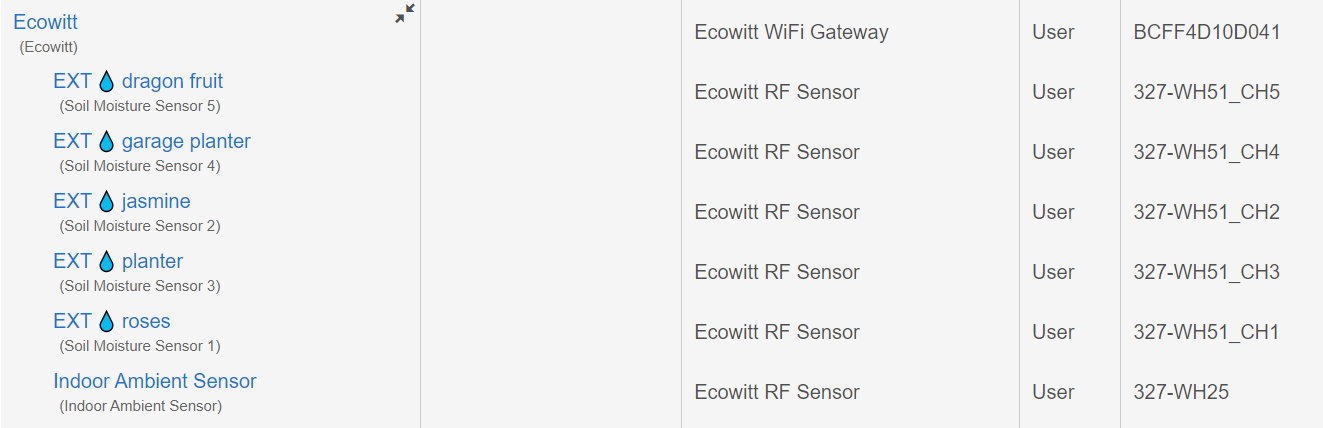Open the EXT roses sensor
The height and width of the screenshot is (428, 1323).
coord(112,321)
